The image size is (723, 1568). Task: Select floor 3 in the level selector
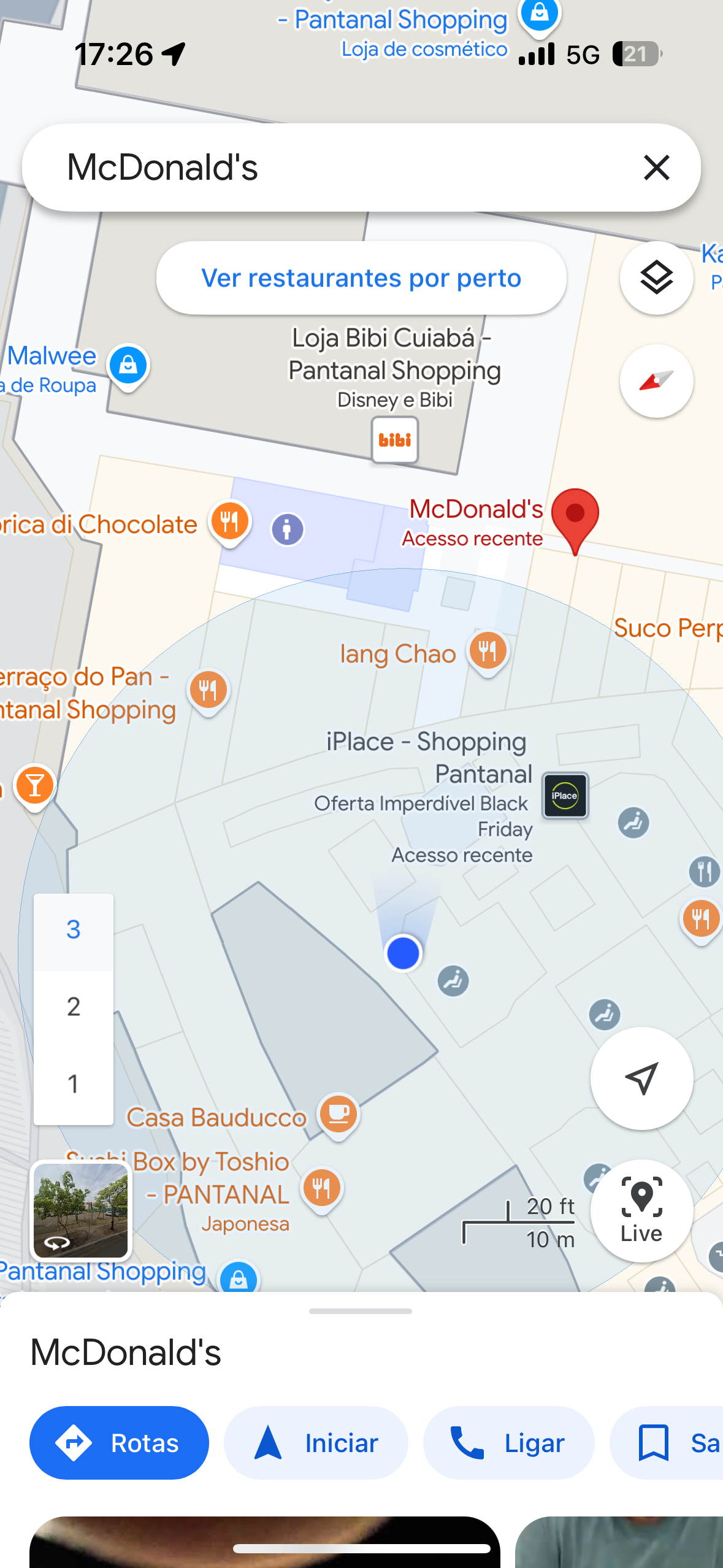point(73,929)
